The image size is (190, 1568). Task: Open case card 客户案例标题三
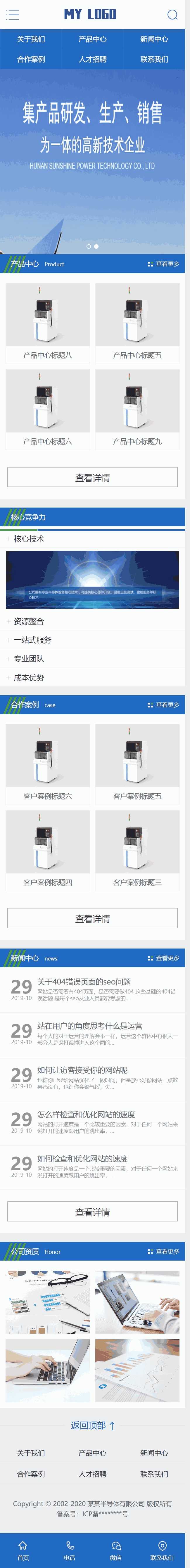(x=137, y=850)
